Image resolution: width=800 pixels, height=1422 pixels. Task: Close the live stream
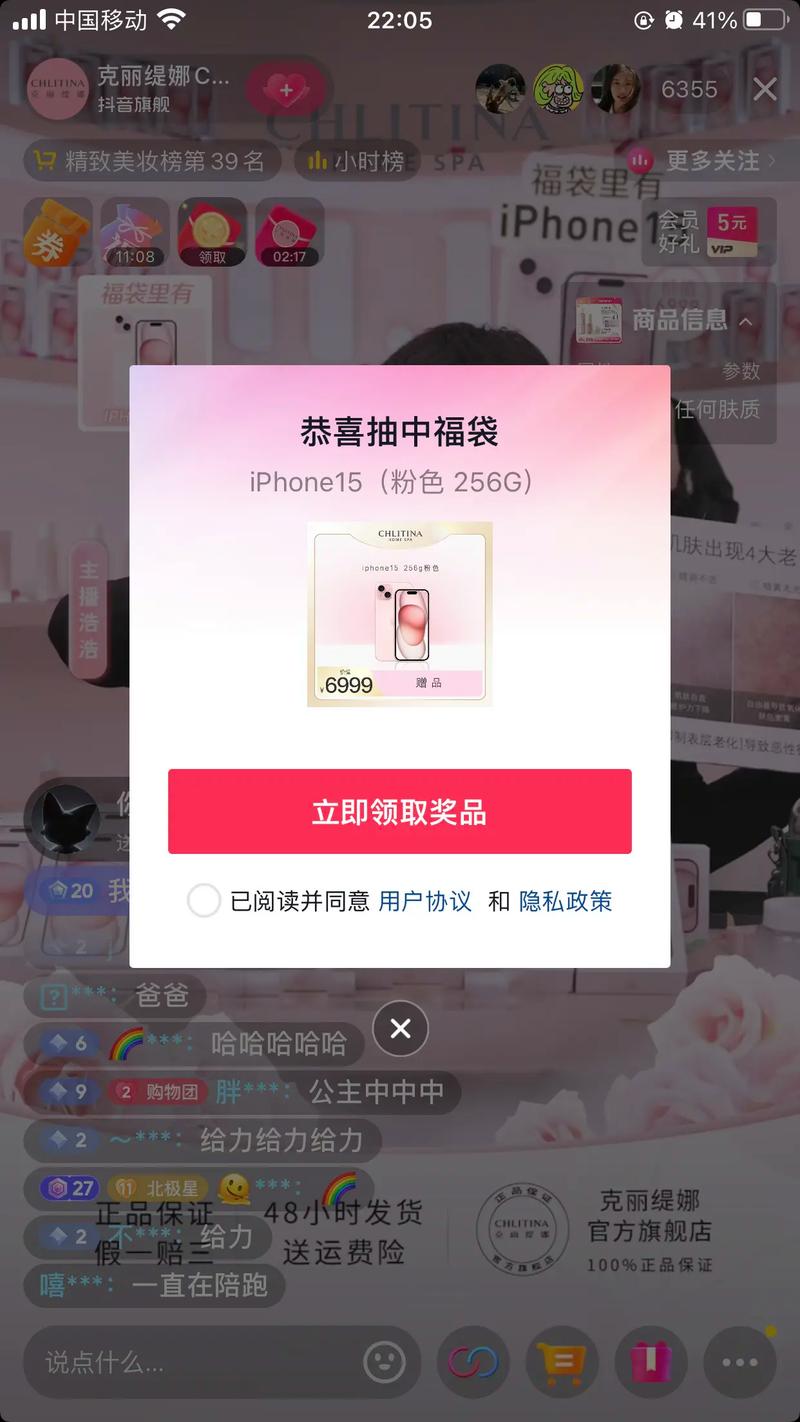(765, 90)
